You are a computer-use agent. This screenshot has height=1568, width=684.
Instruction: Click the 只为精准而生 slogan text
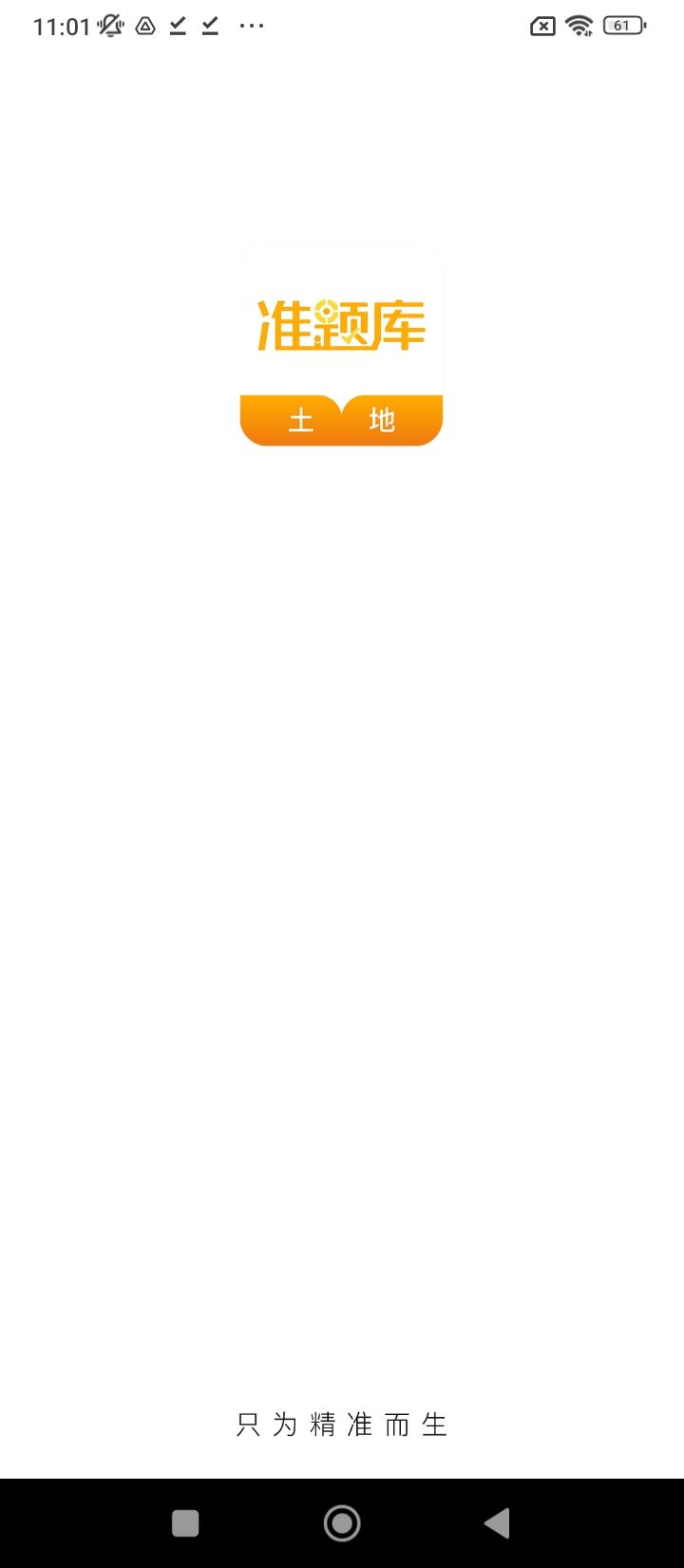point(341,1425)
